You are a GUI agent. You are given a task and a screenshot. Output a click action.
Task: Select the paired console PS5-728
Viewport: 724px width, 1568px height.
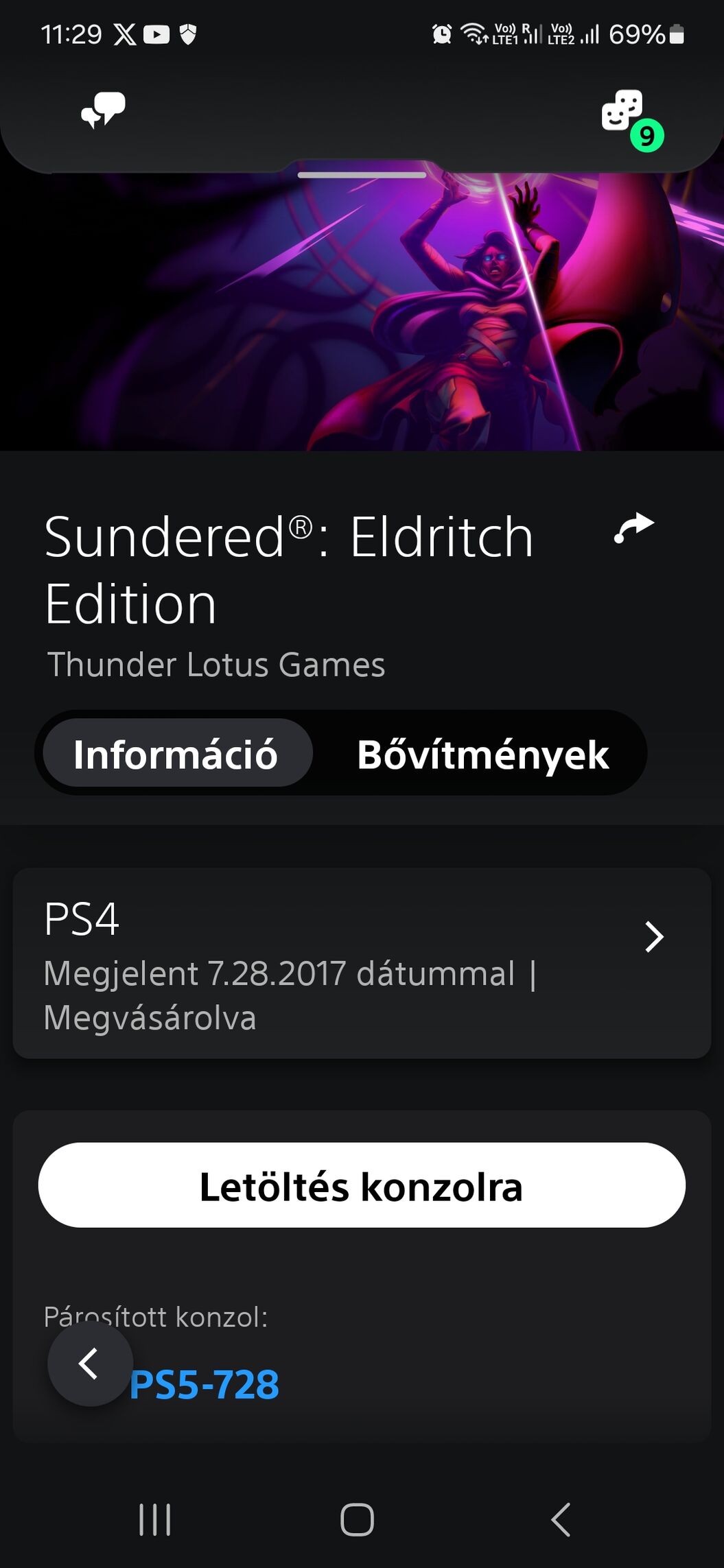pos(206,1384)
